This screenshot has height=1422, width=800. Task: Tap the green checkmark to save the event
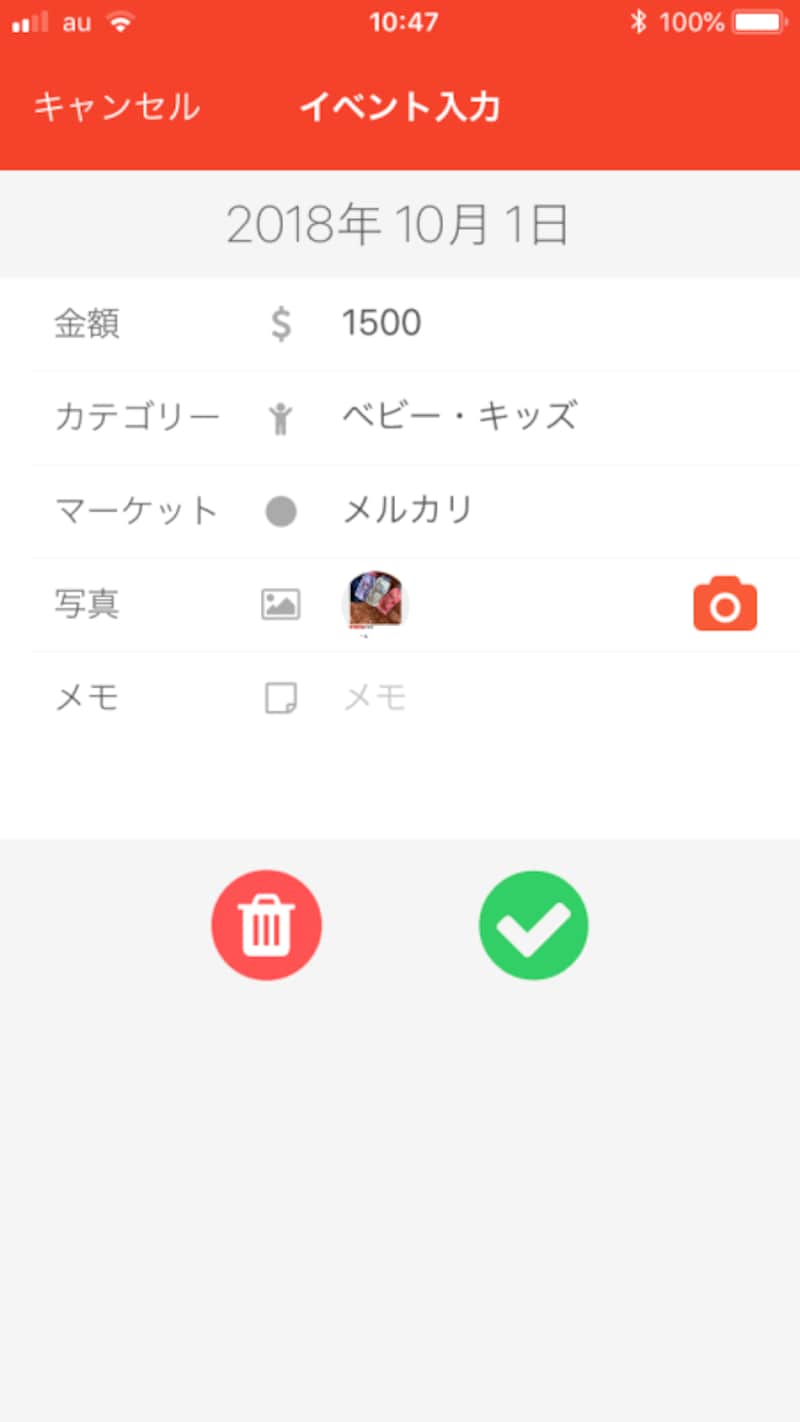[x=533, y=924]
